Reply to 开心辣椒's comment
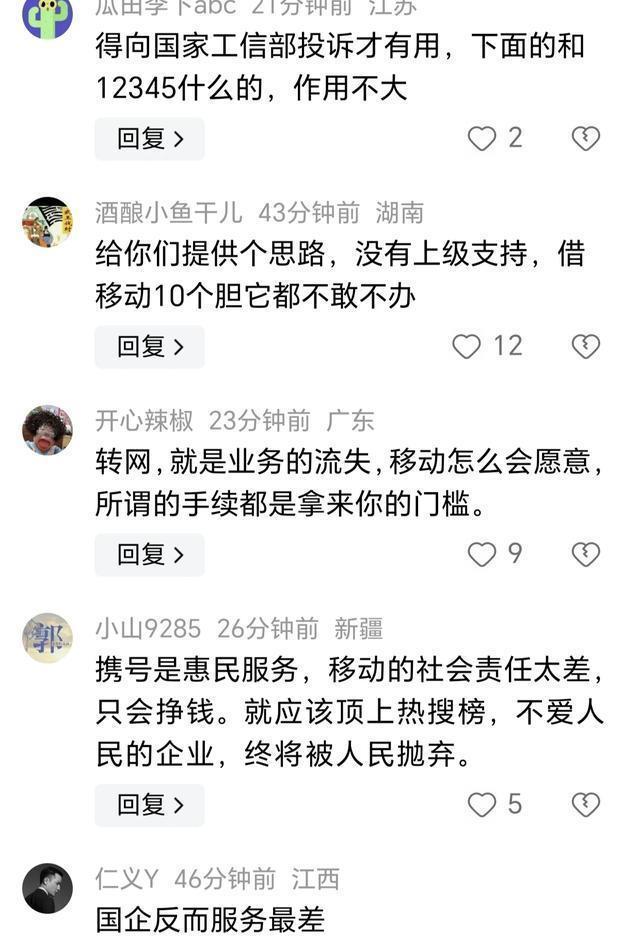The image size is (640, 941). click(x=150, y=555)
